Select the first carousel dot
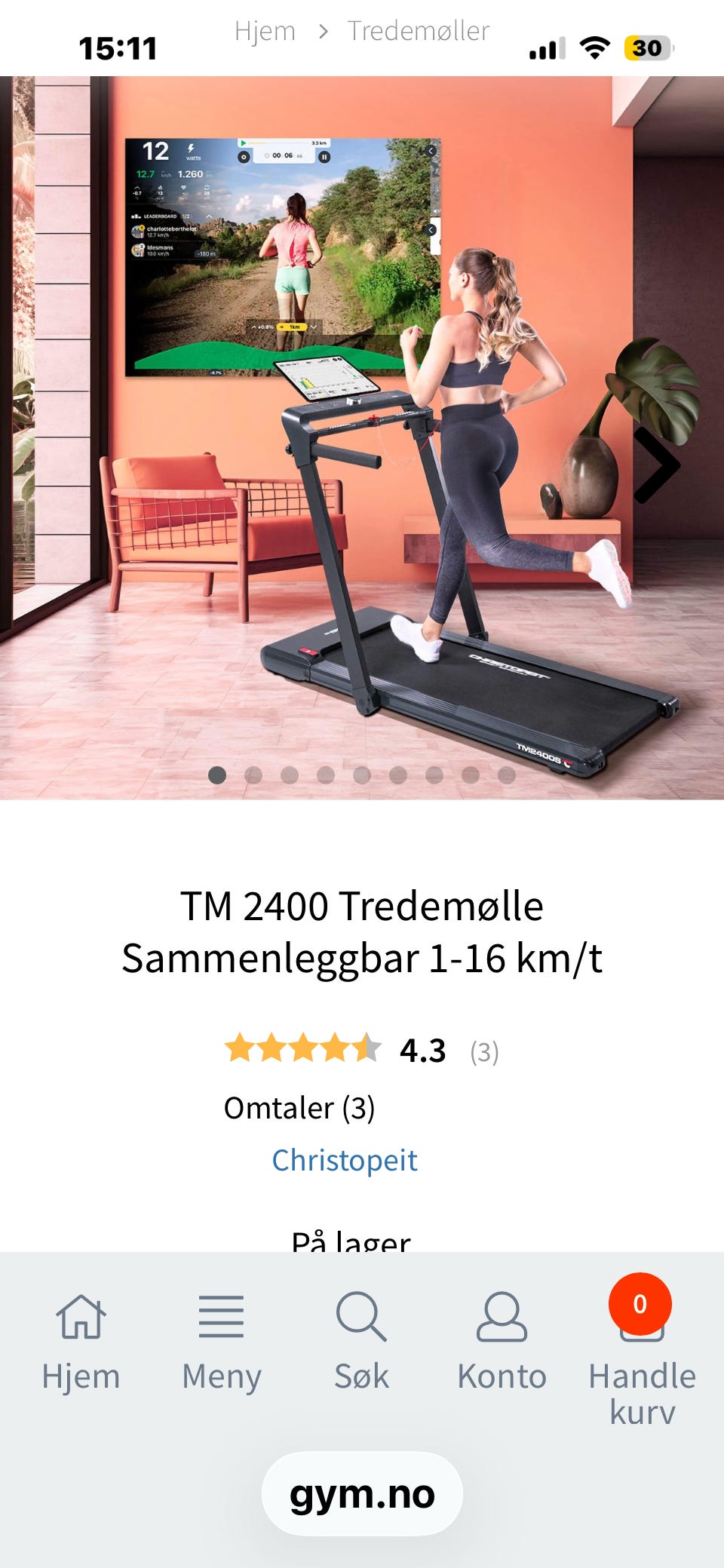724x1568 pixels. click(x=219, y=774)
